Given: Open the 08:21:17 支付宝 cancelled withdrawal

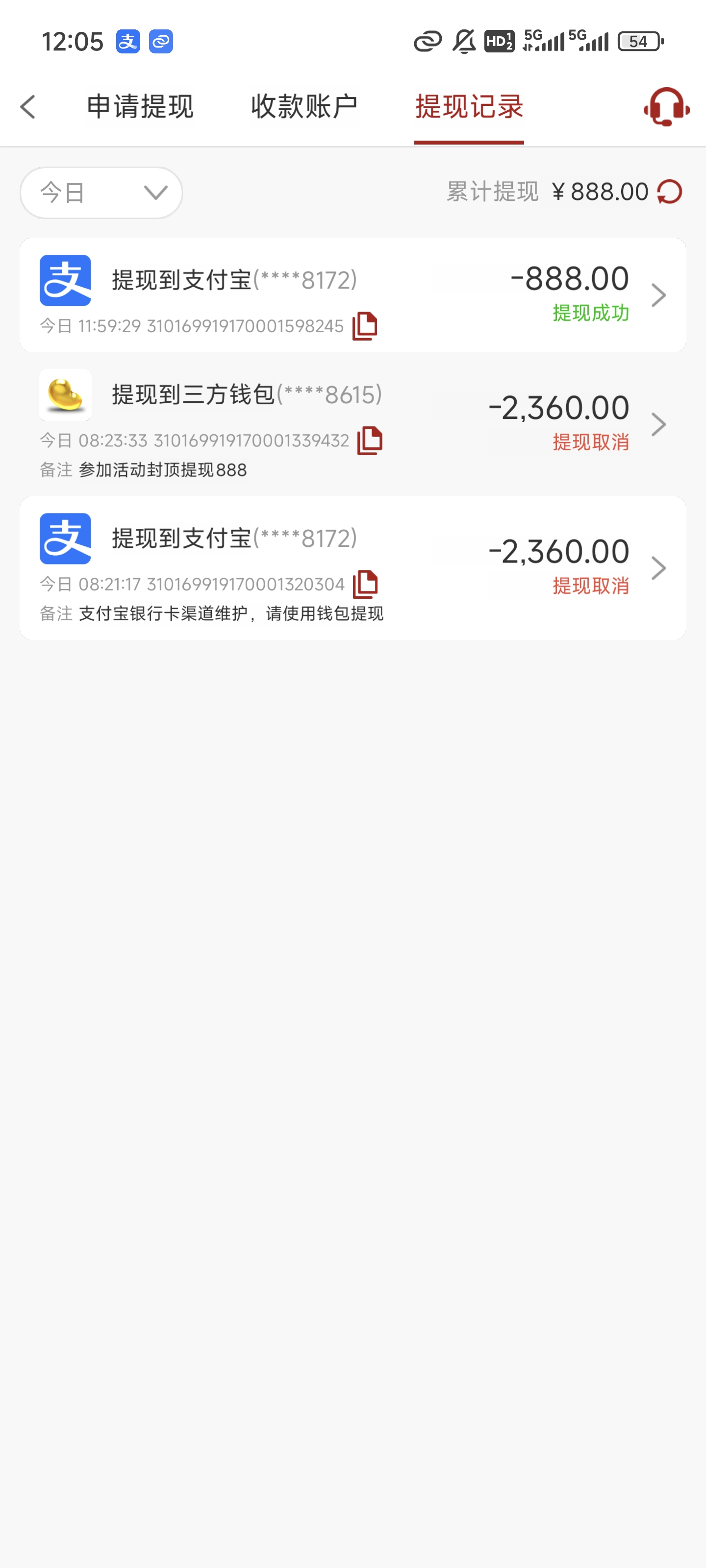Looking at the screenshot, I should pyautogui.click(x=353, y=568).
